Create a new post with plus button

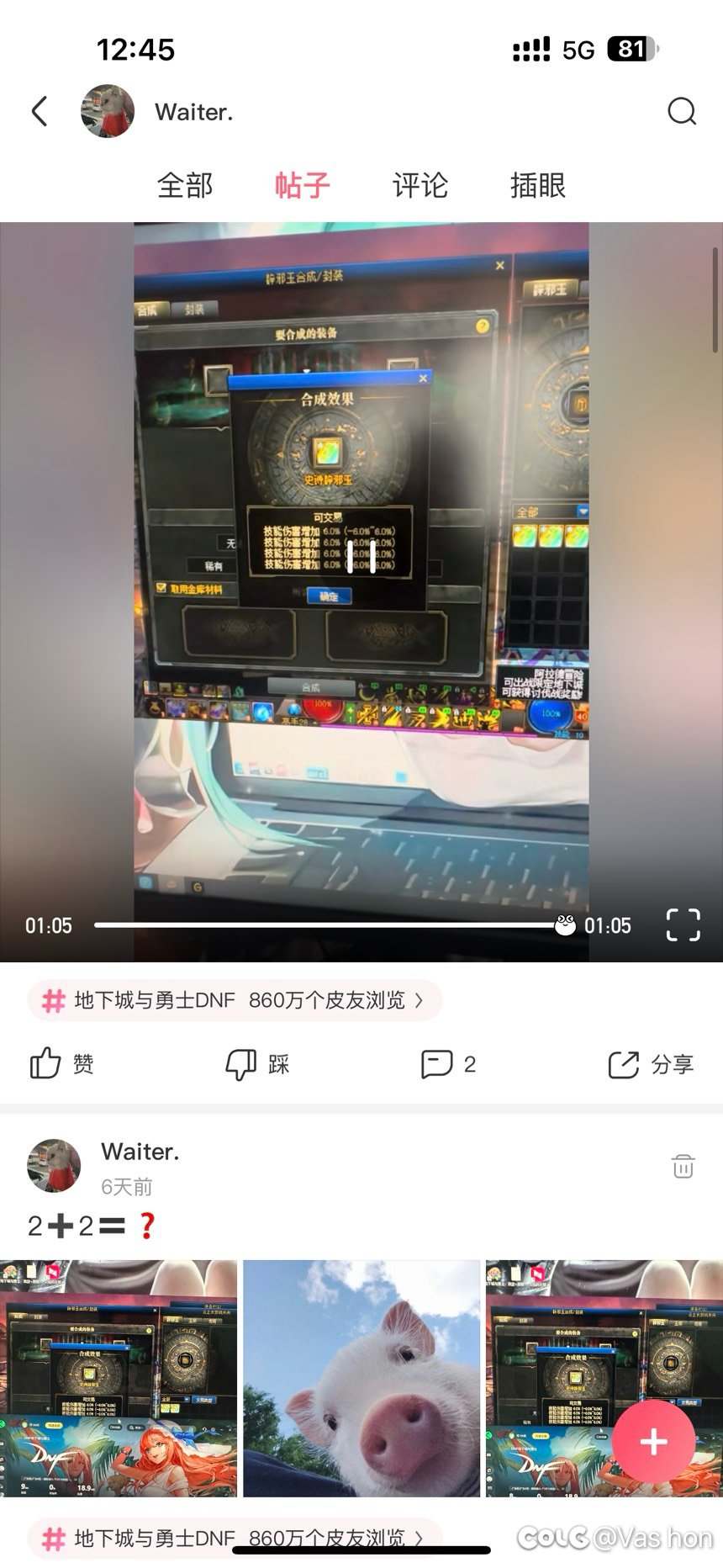(653, 1442)
